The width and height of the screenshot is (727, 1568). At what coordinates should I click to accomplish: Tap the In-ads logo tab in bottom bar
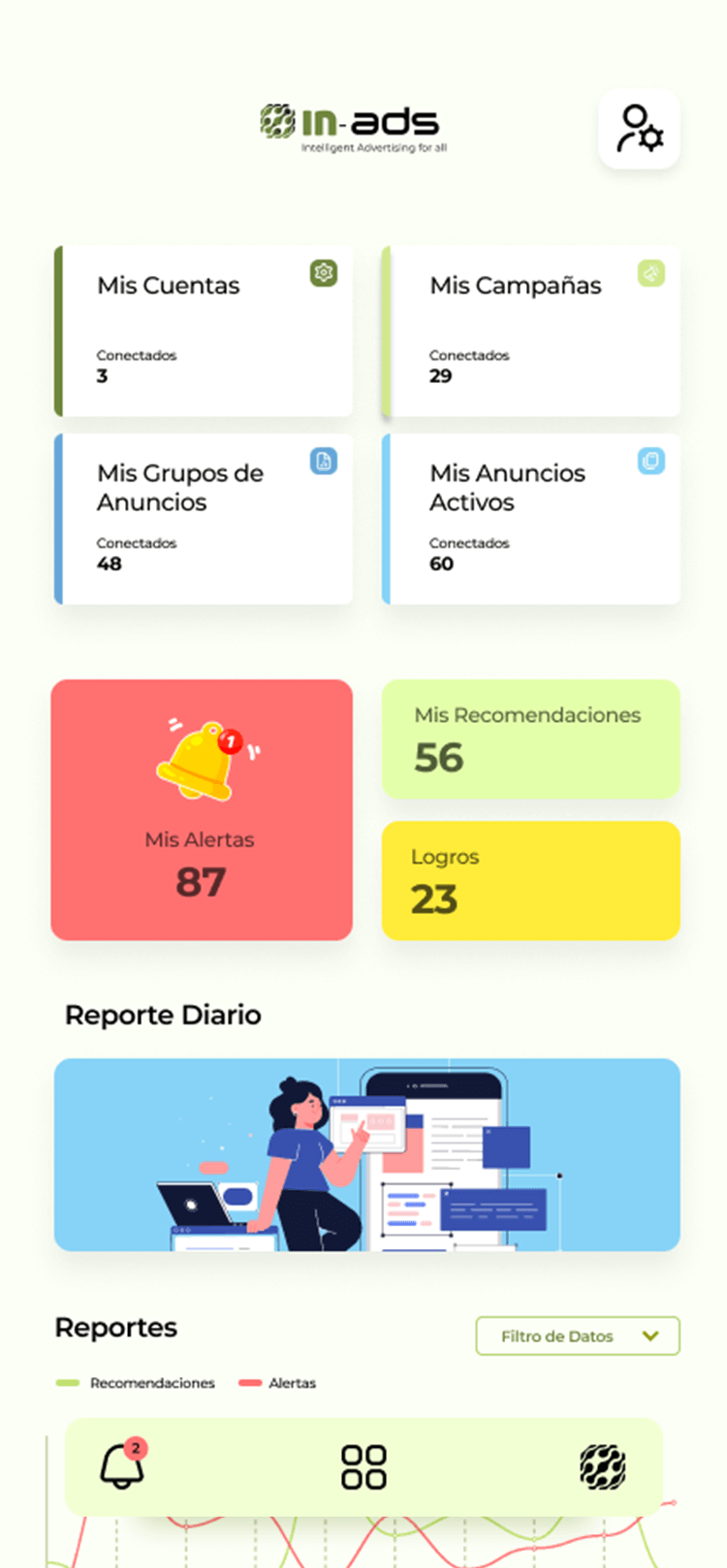tap(602, 1467)
